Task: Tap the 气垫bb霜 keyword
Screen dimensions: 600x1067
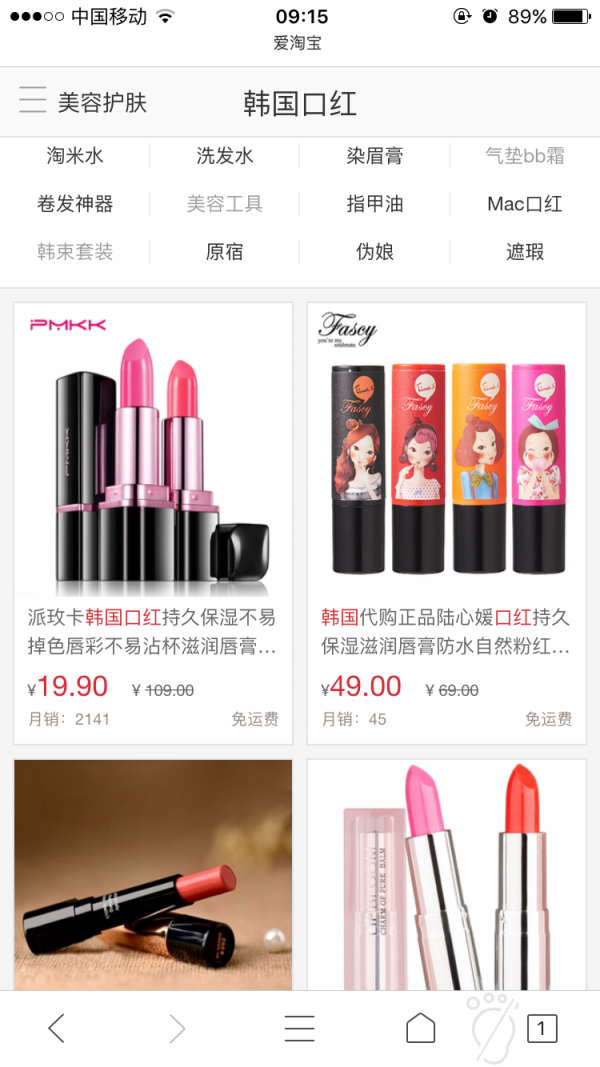Action: click(525, 156)
